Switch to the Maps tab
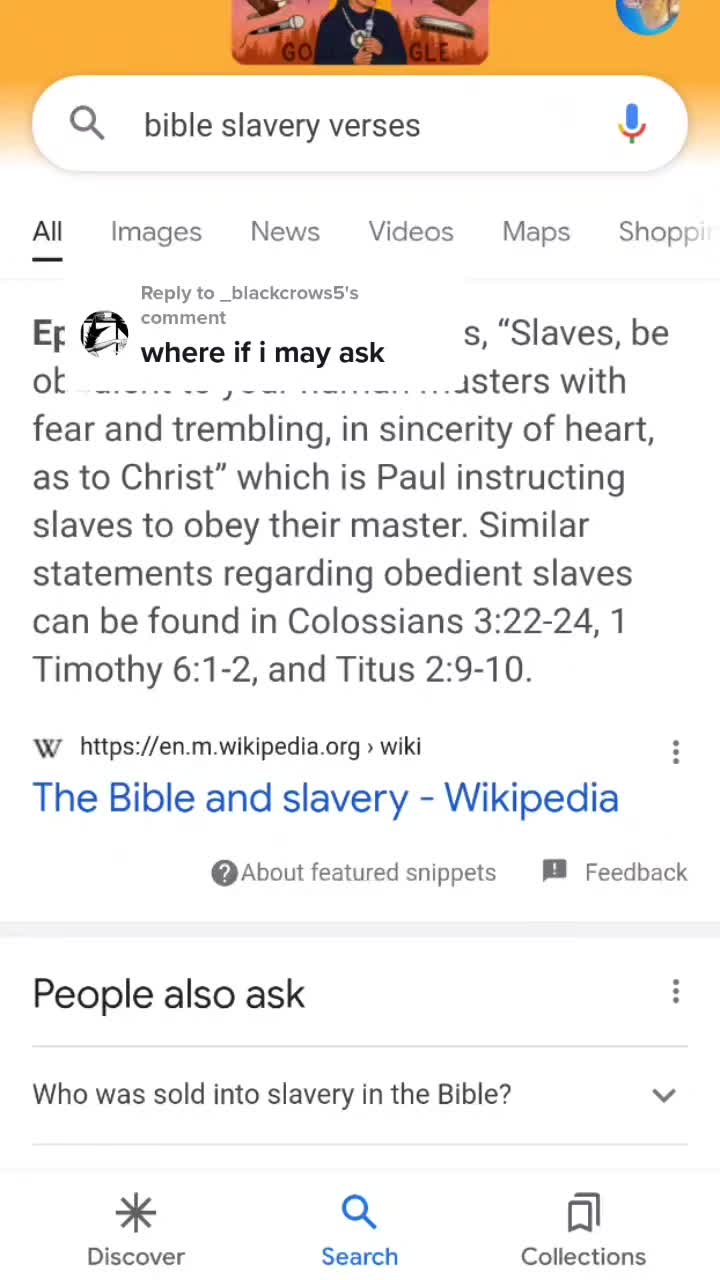Screen dimensions: 720x1280 coord(536,232)
